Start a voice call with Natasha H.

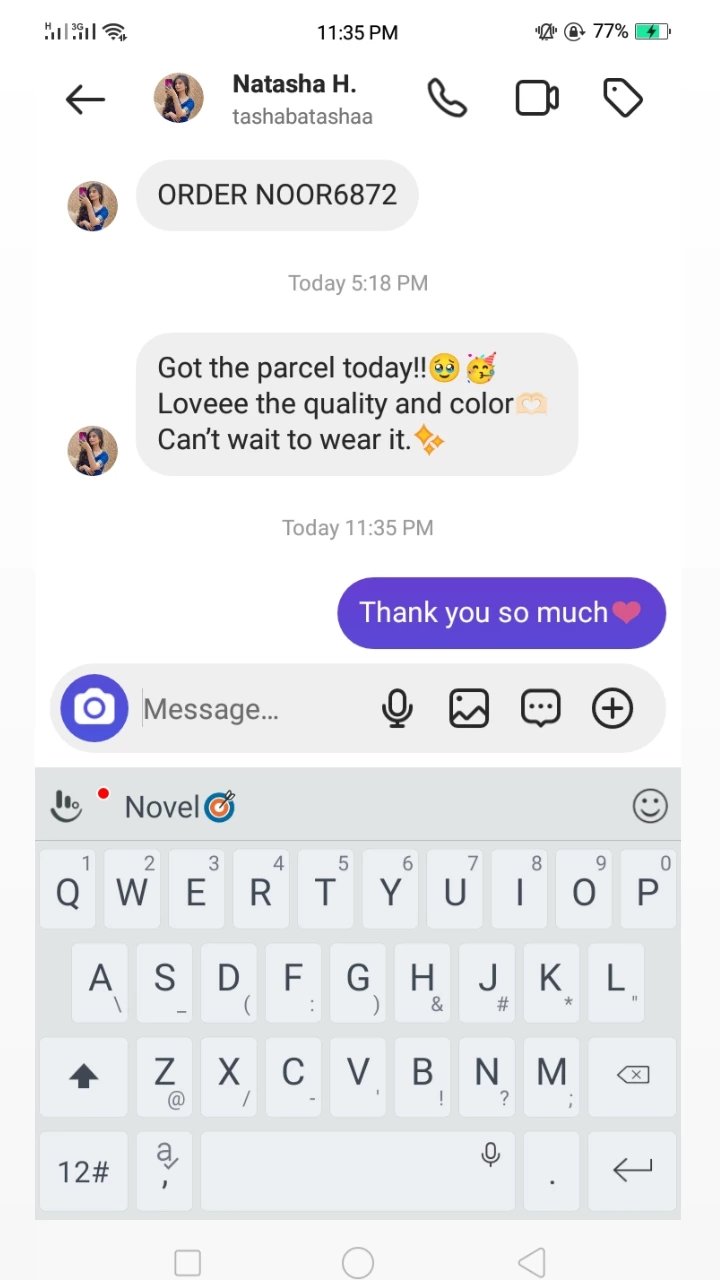447,99
